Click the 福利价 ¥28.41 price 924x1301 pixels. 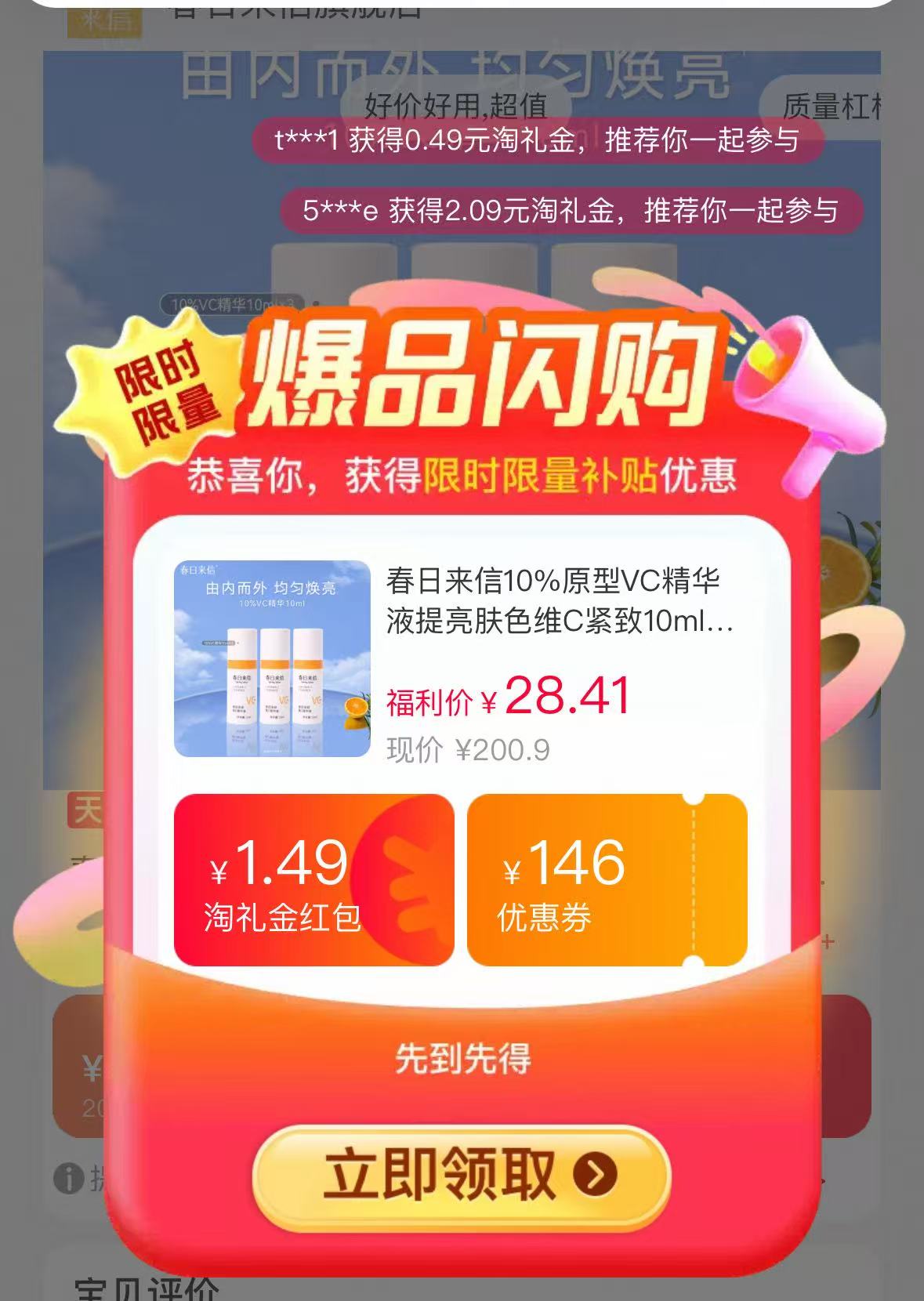pos(507,699)
